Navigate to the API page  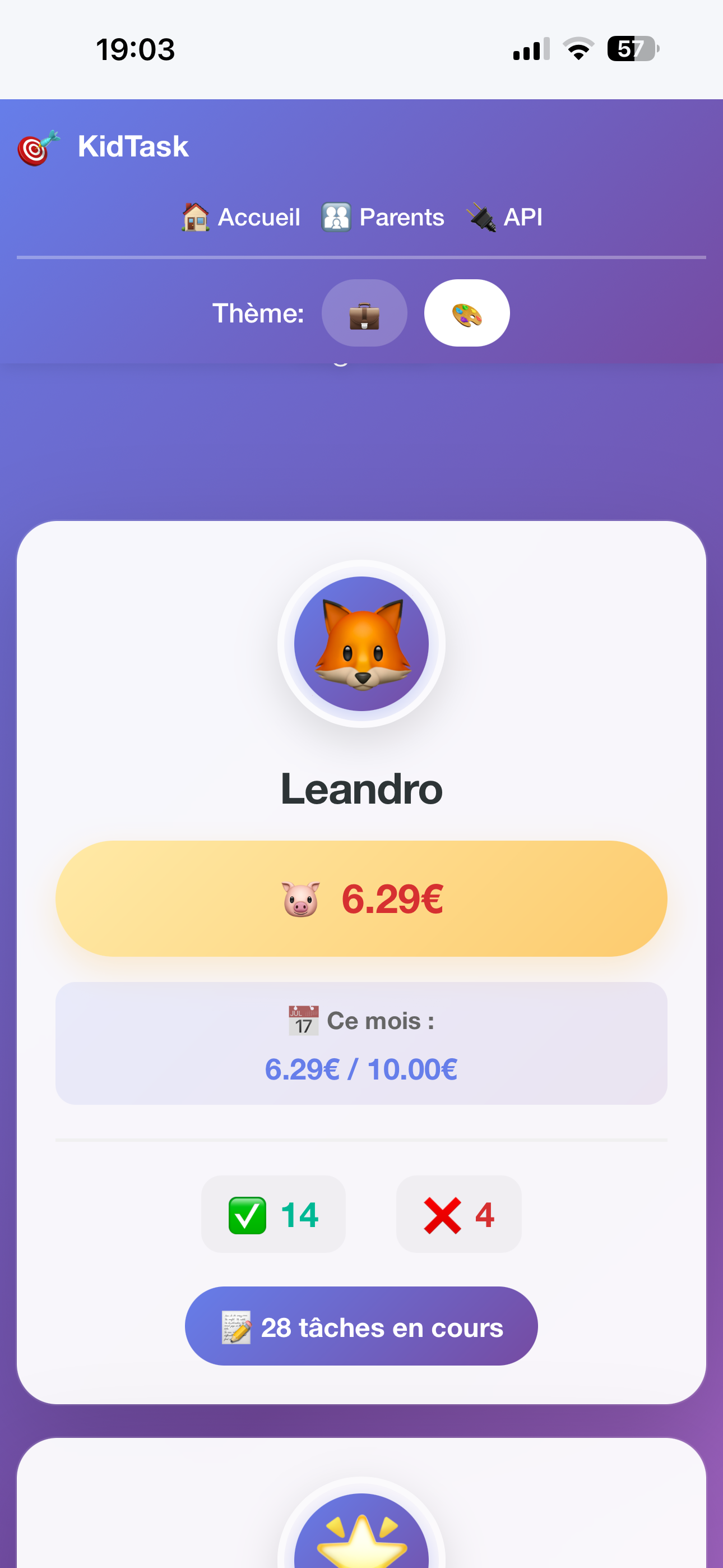522,217
